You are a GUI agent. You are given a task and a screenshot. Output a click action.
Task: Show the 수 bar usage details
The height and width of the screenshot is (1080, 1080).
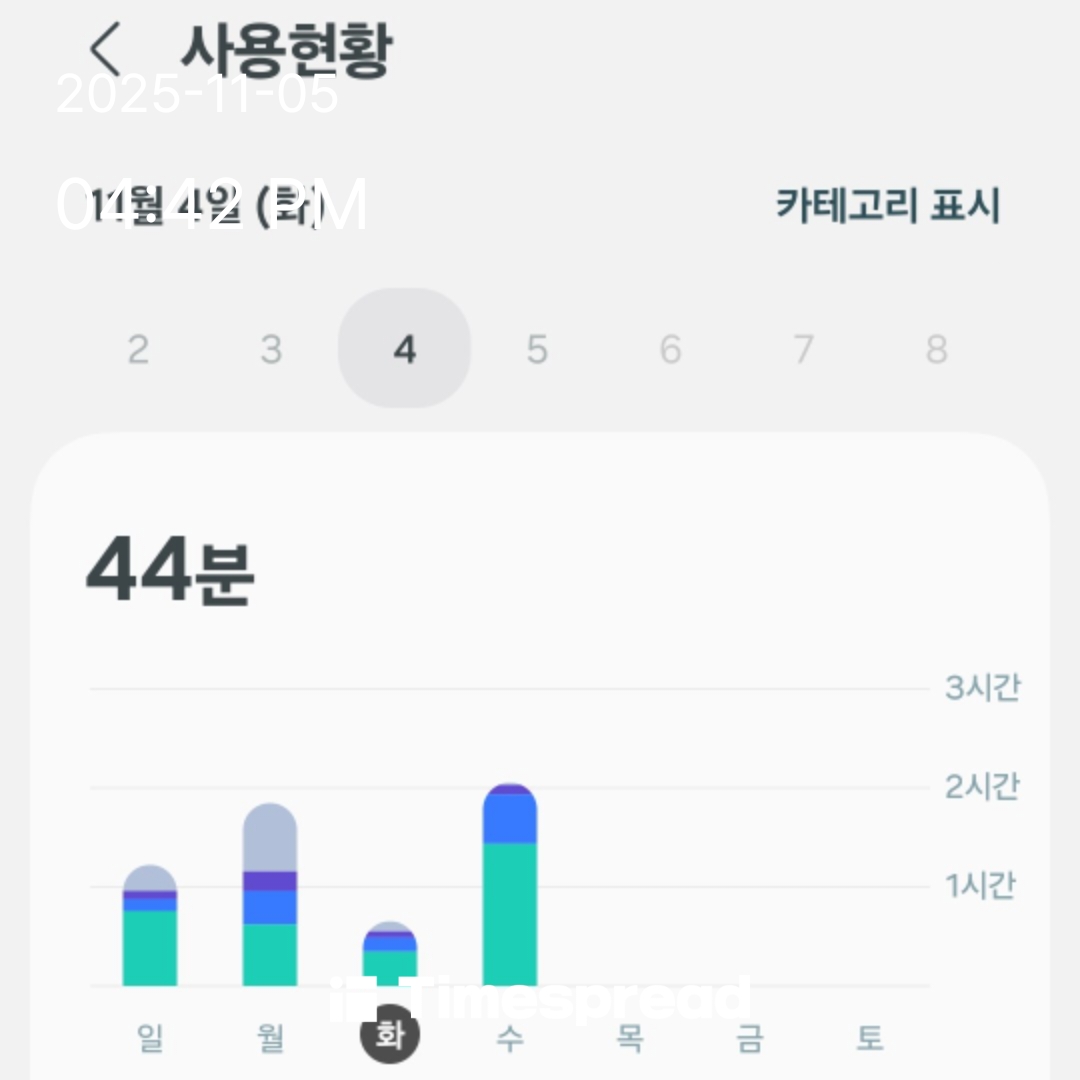pyautogui.click(x=510, y=886)
